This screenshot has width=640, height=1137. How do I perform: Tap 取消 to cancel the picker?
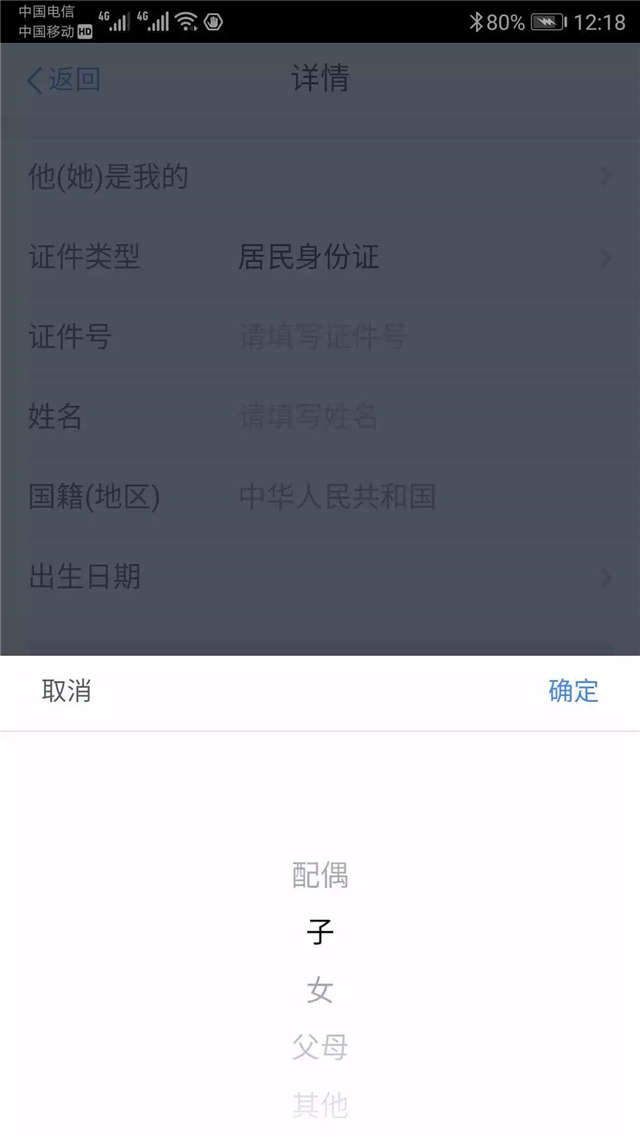tap(66, 690)
